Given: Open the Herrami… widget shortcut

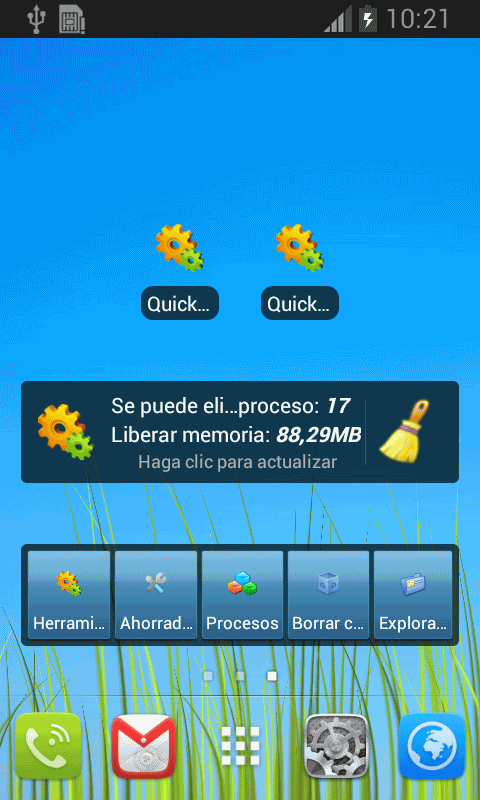Looking at the screenshot, I should tap(69, 594).
